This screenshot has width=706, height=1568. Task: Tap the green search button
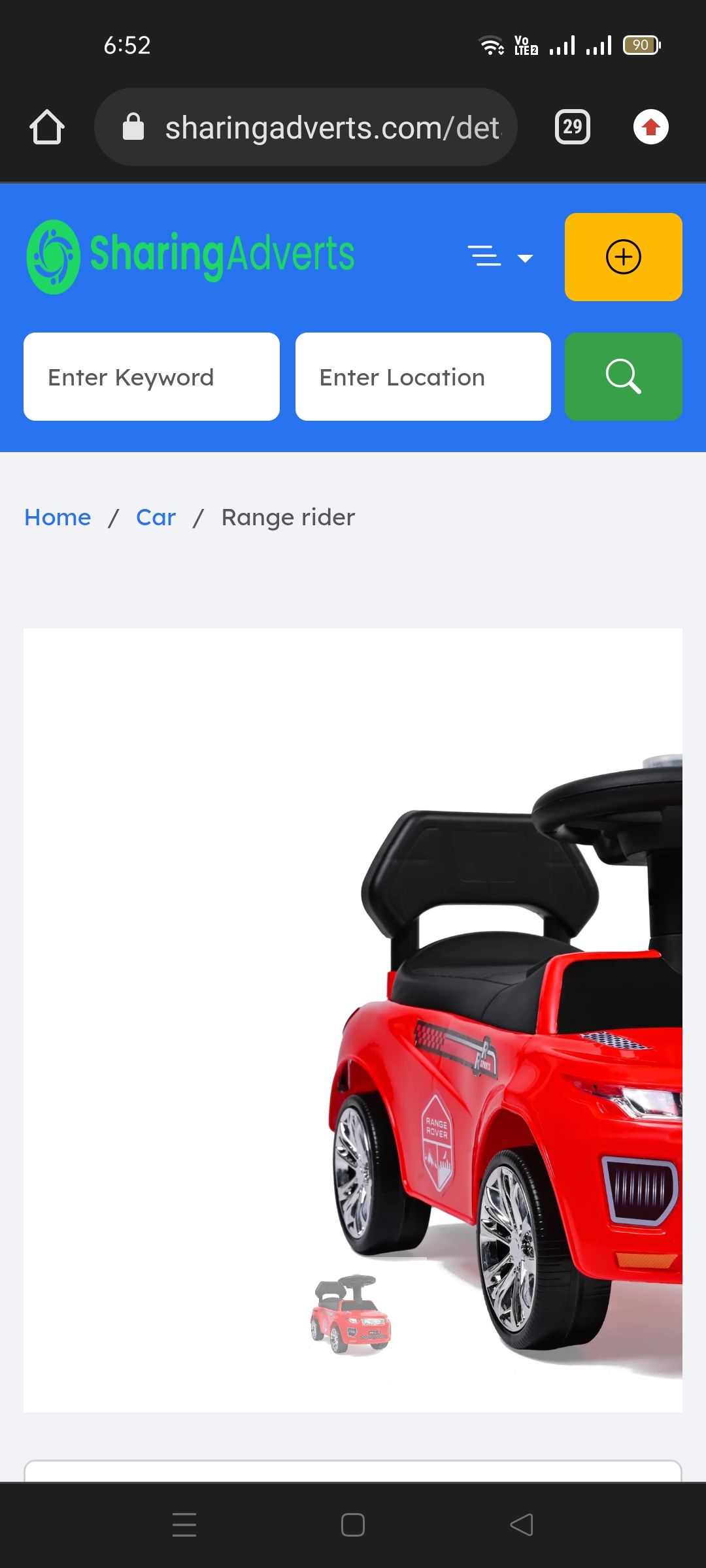(x=623, y=377)
